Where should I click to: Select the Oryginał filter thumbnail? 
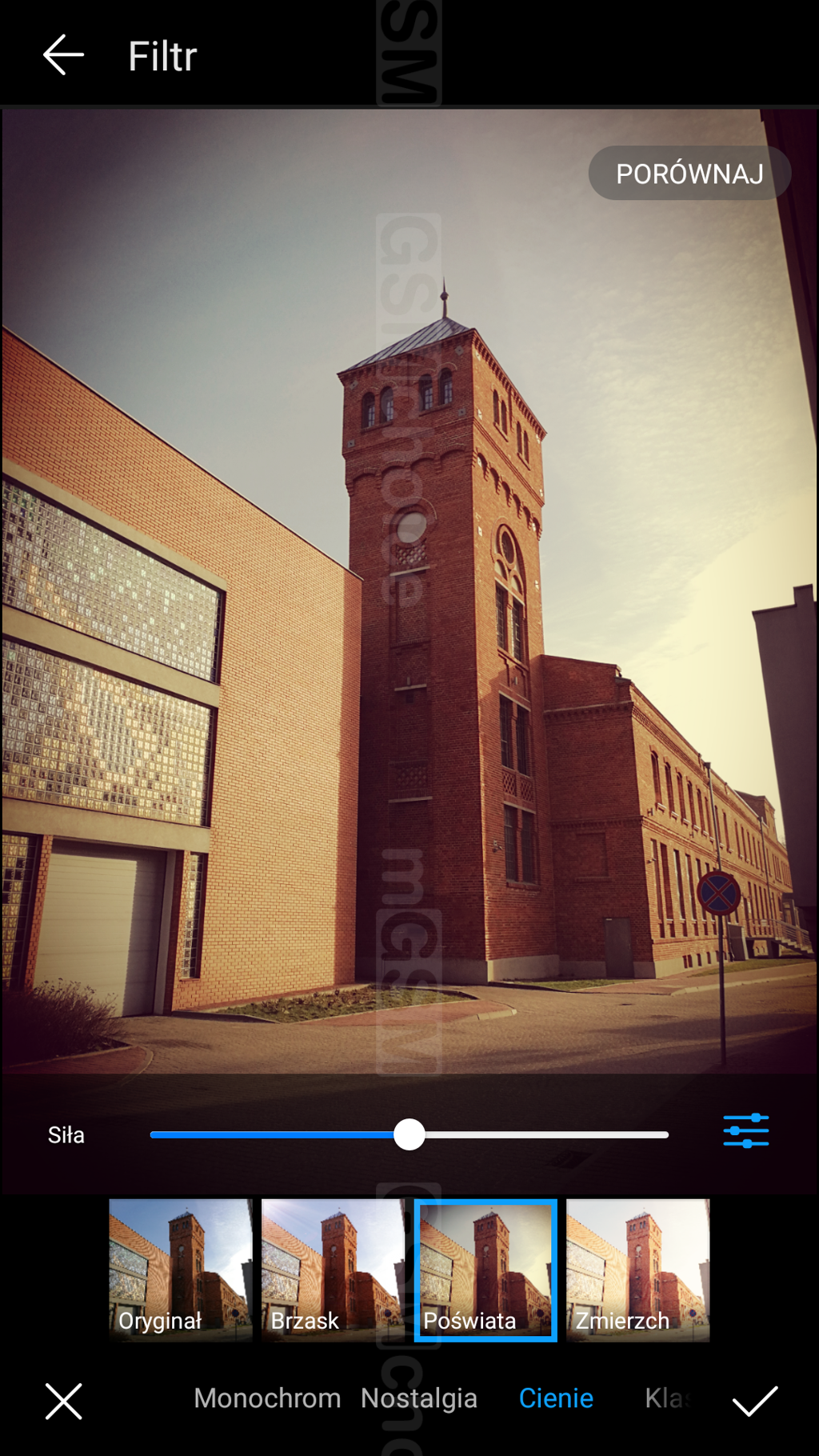[x=181, y=1270]
